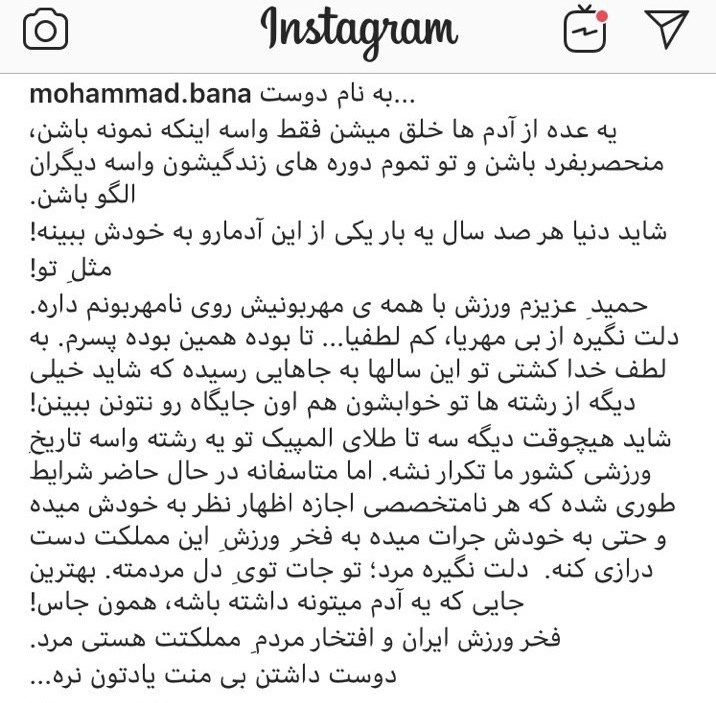Open IGTV from the top bar
716x703 pixels.
pyautogui.click(x=586, y=29)
